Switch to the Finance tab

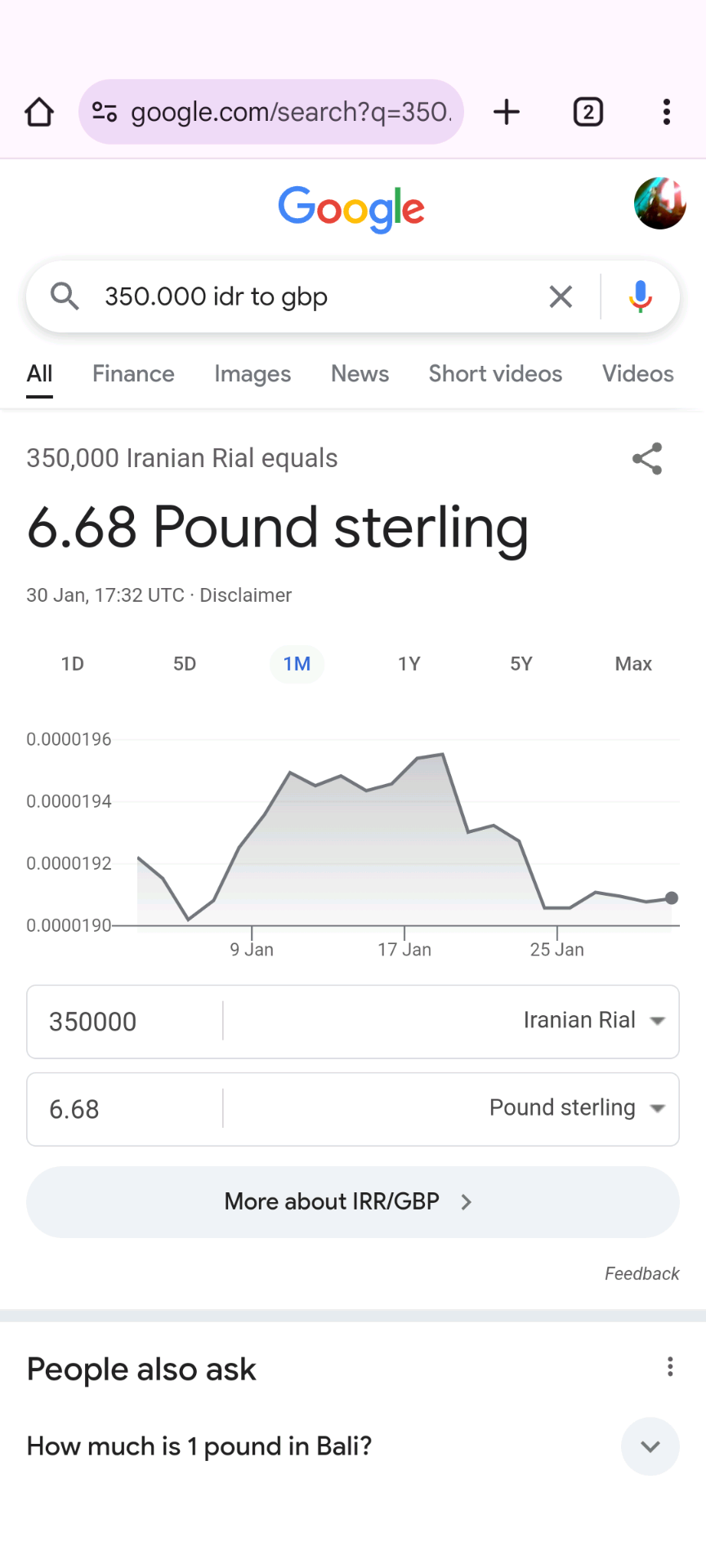coord(133,374)
